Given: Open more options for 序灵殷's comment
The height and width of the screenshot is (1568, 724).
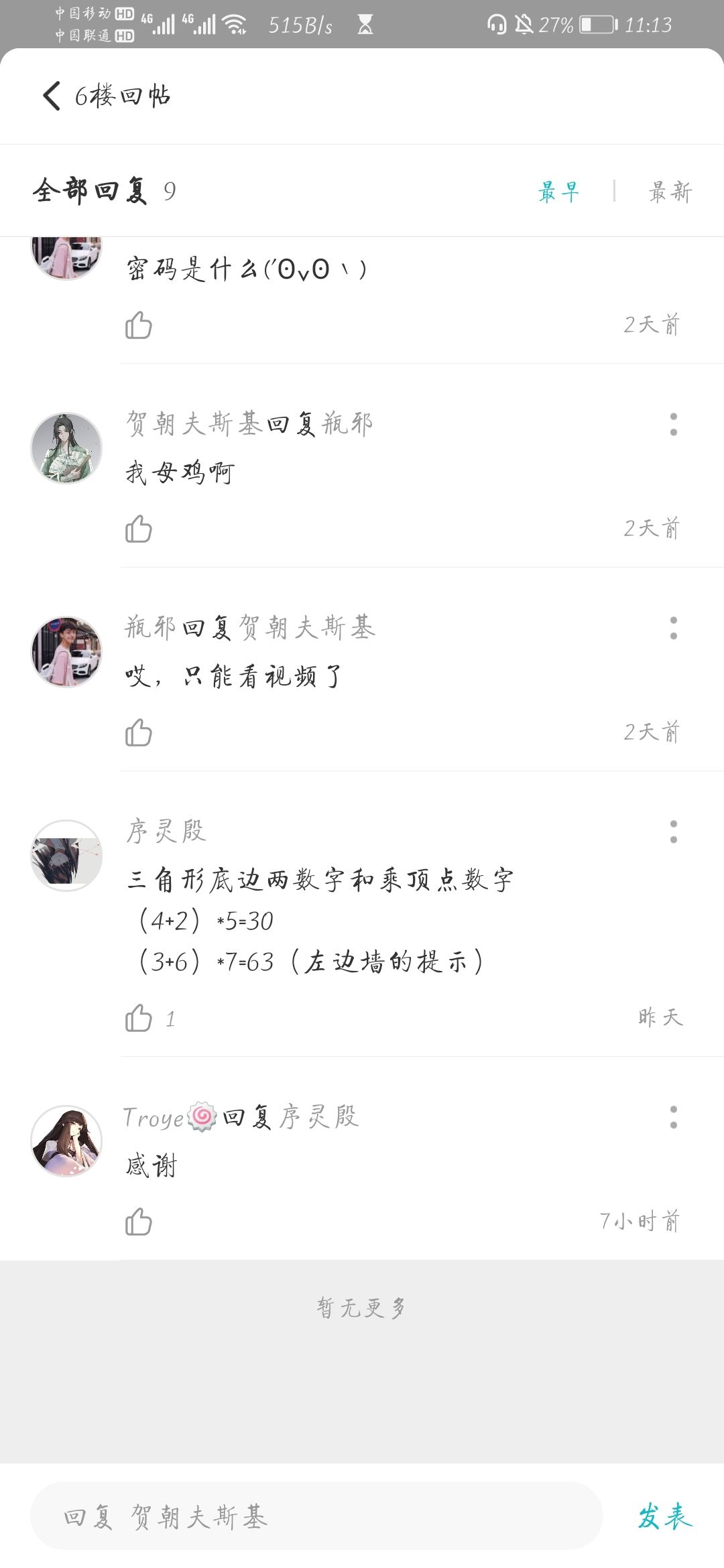Looking at the screenshot, I should coord(673,832).
